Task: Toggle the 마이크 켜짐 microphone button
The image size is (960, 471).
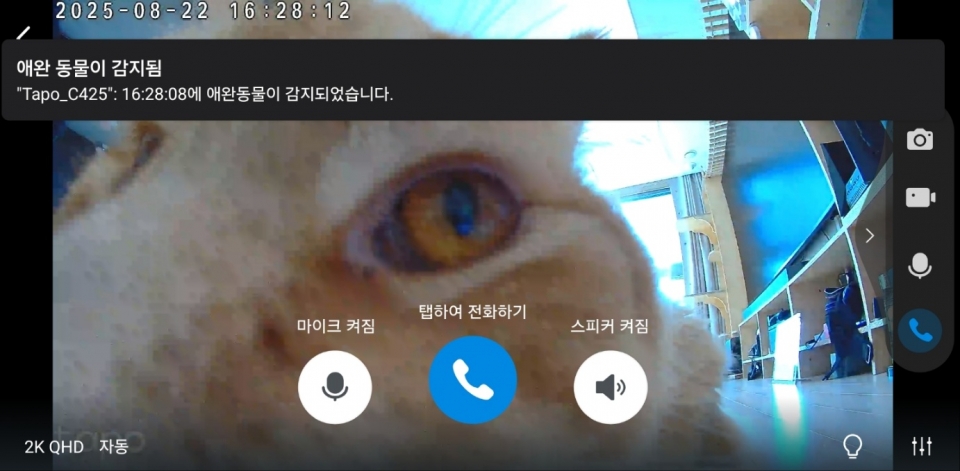Action: pos(335,387)
